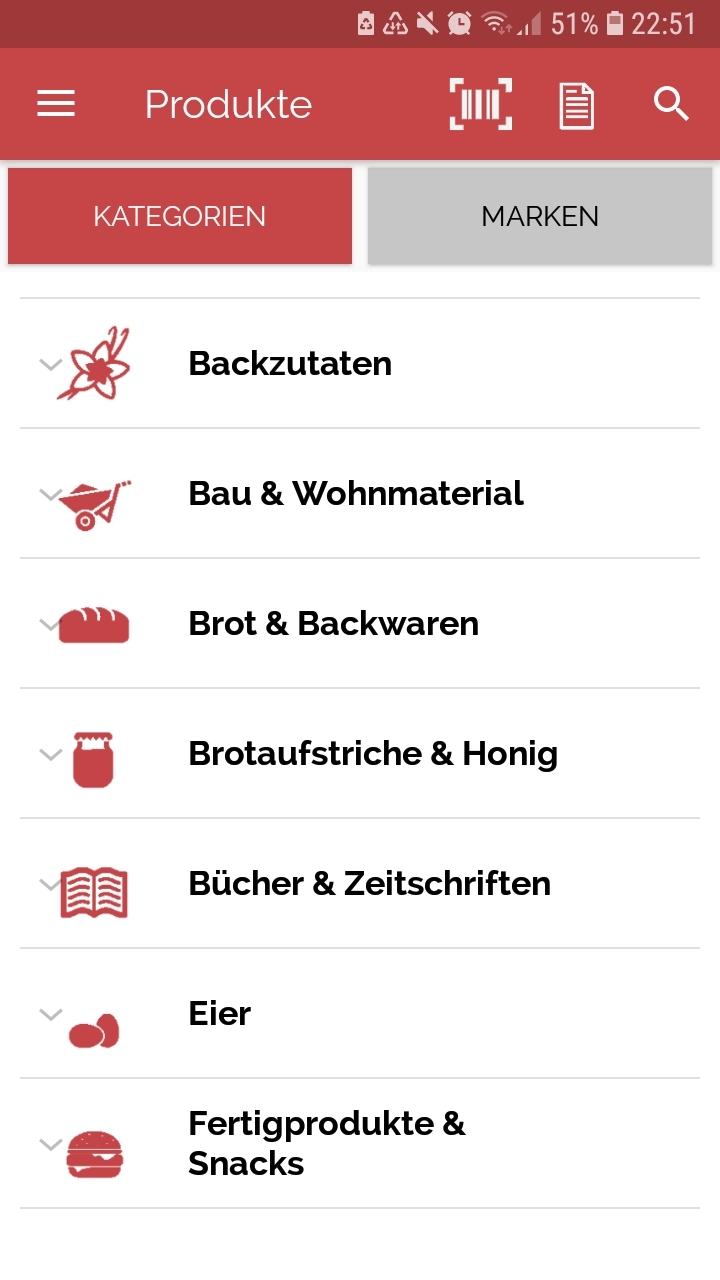This screenshot has width=720, height=1280.
Task: Search for products
Action: coord(671,104)
